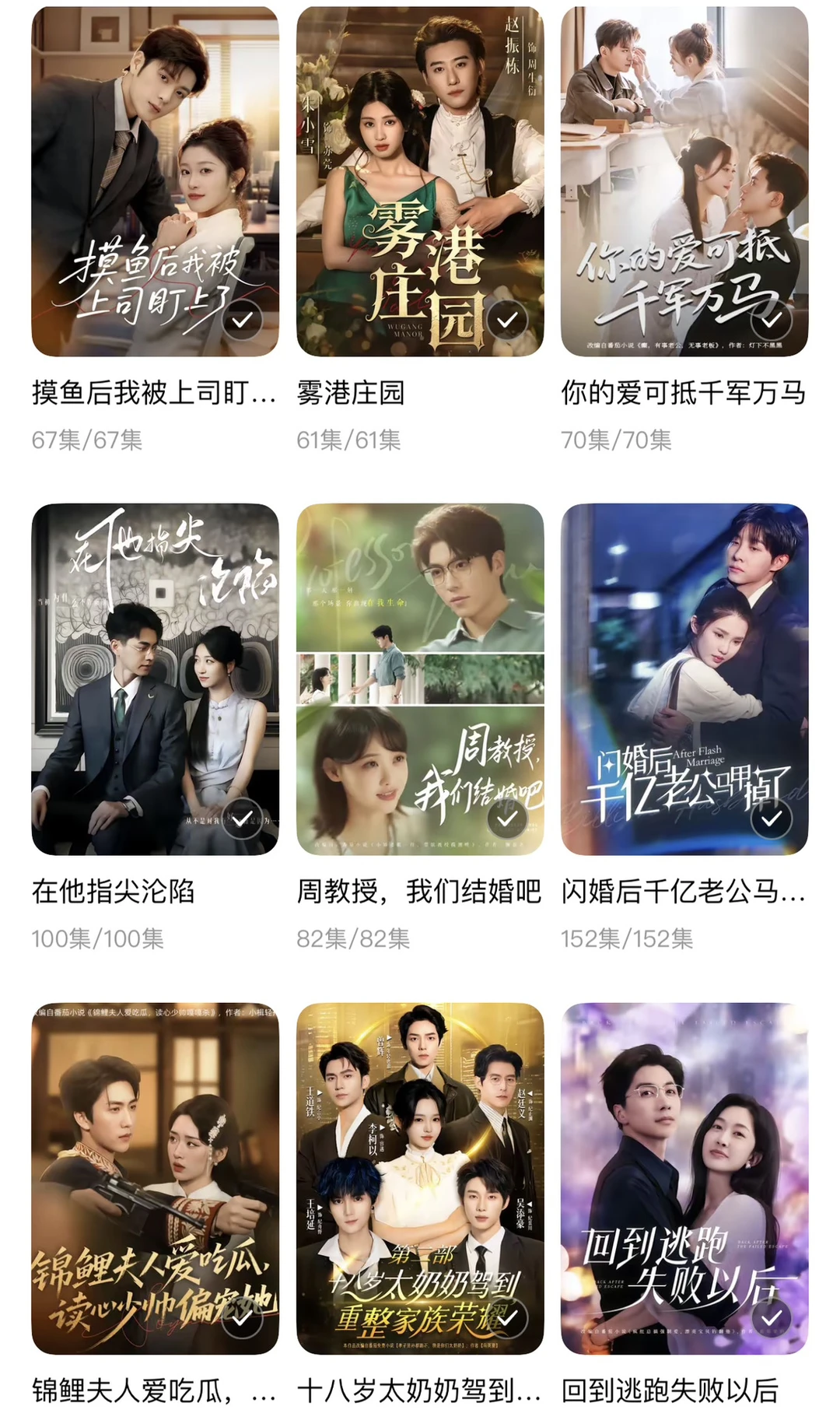The height and width of the screenshot is (1420, 840).
Task: Toggle the checkmark on 雾港庄园
Action: click(x=507, y=320)
